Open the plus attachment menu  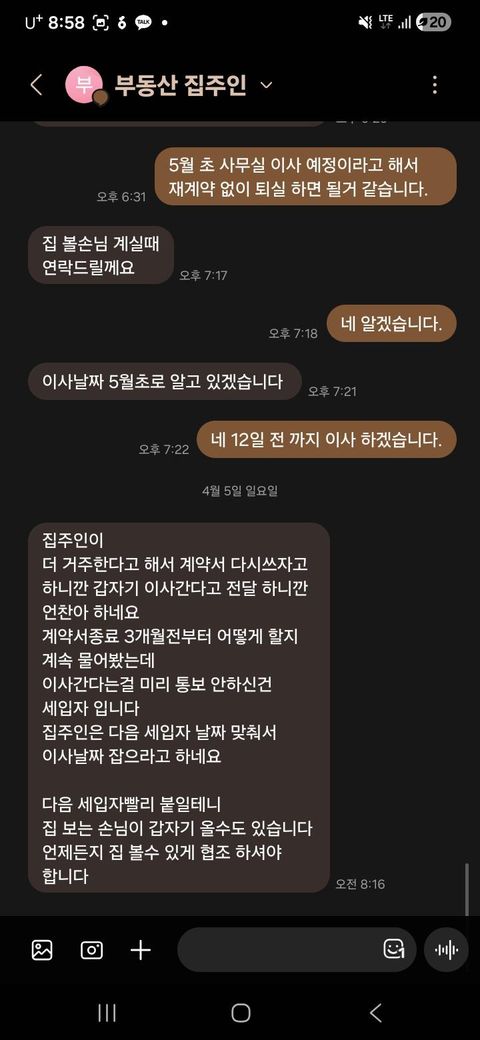tap(141, 950)
